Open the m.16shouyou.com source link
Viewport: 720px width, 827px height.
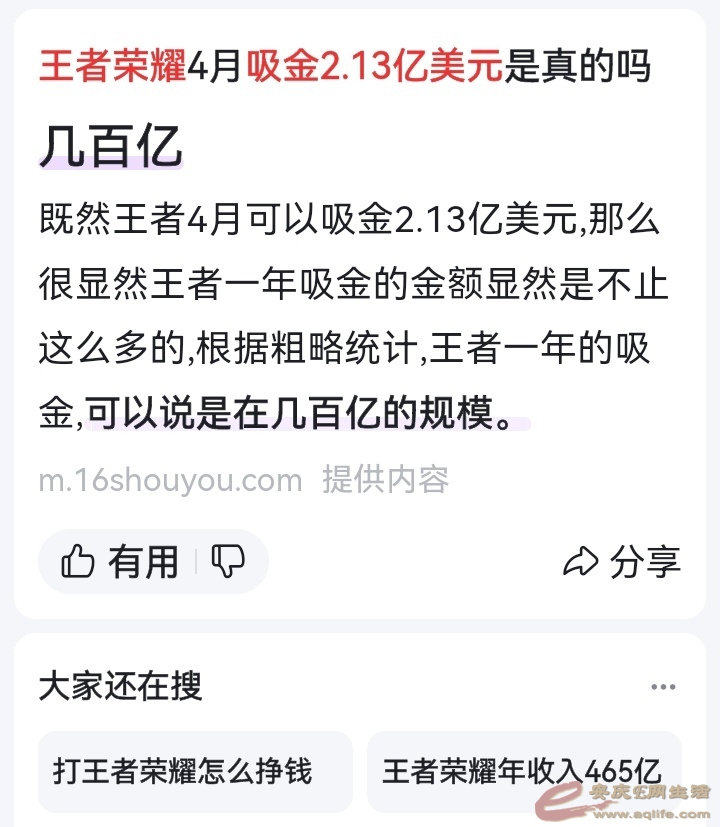170,480
